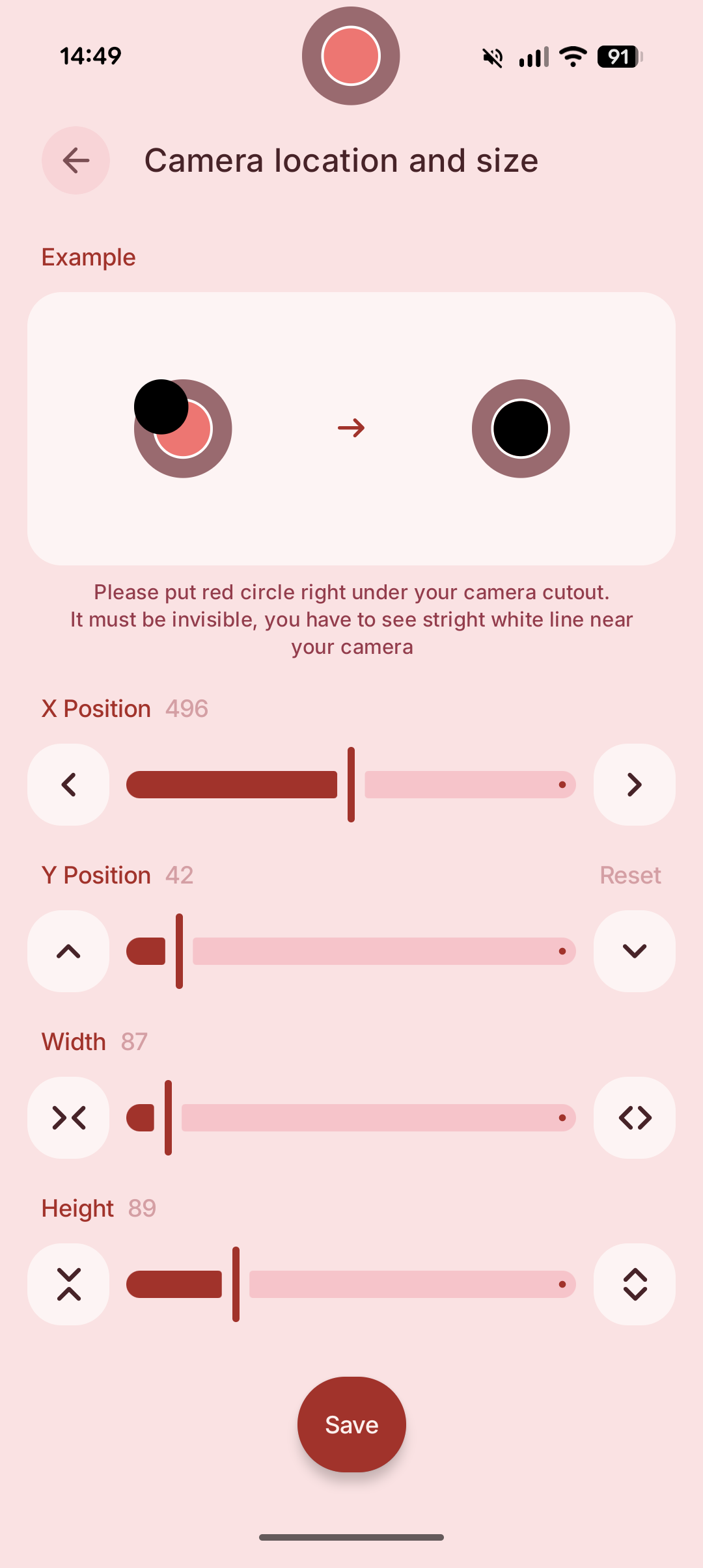
Task: Shrink the Width with the narrow button
Action: click(x=68, y=1118)
